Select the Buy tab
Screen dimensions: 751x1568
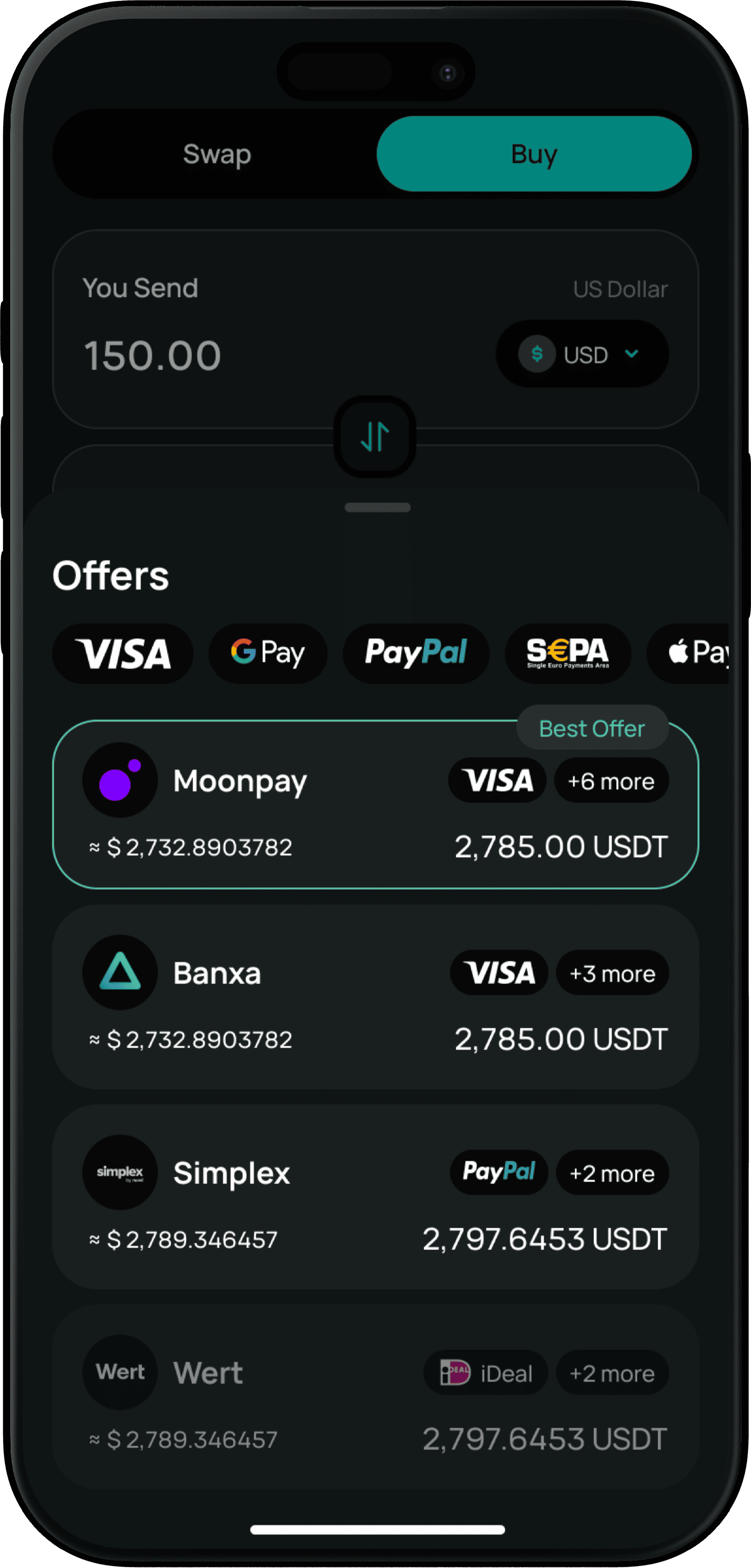point(534,154)
